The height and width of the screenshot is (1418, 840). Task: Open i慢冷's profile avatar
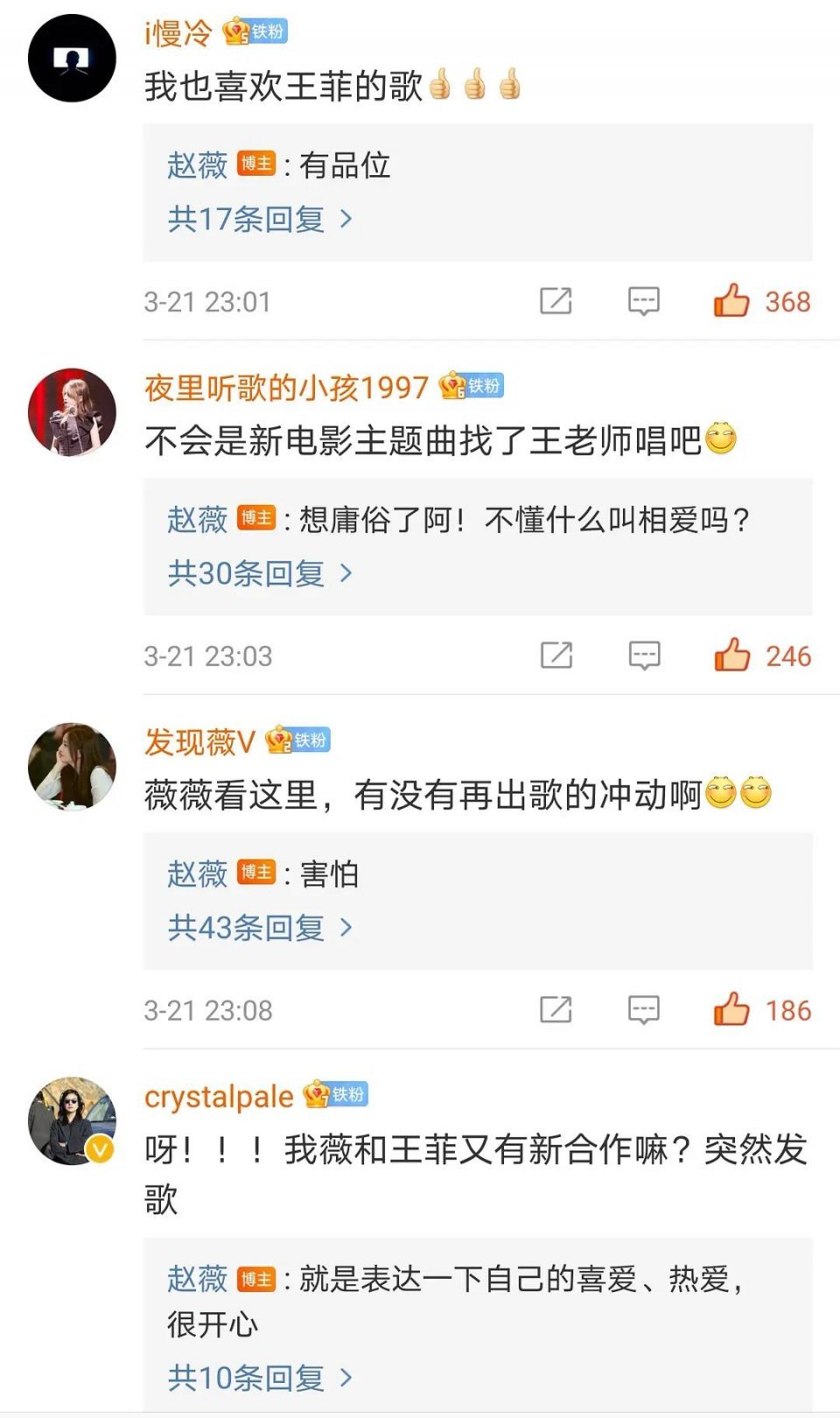72,59
